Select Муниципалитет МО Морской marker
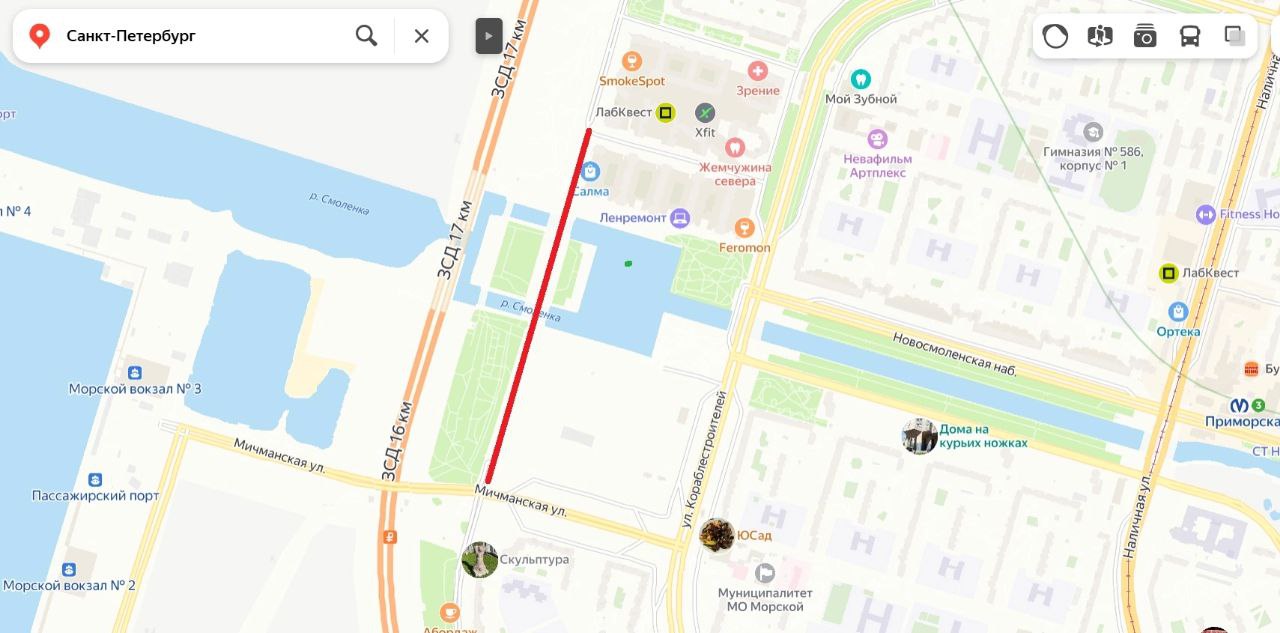1280x633 pixels. (x=765, y=573)
